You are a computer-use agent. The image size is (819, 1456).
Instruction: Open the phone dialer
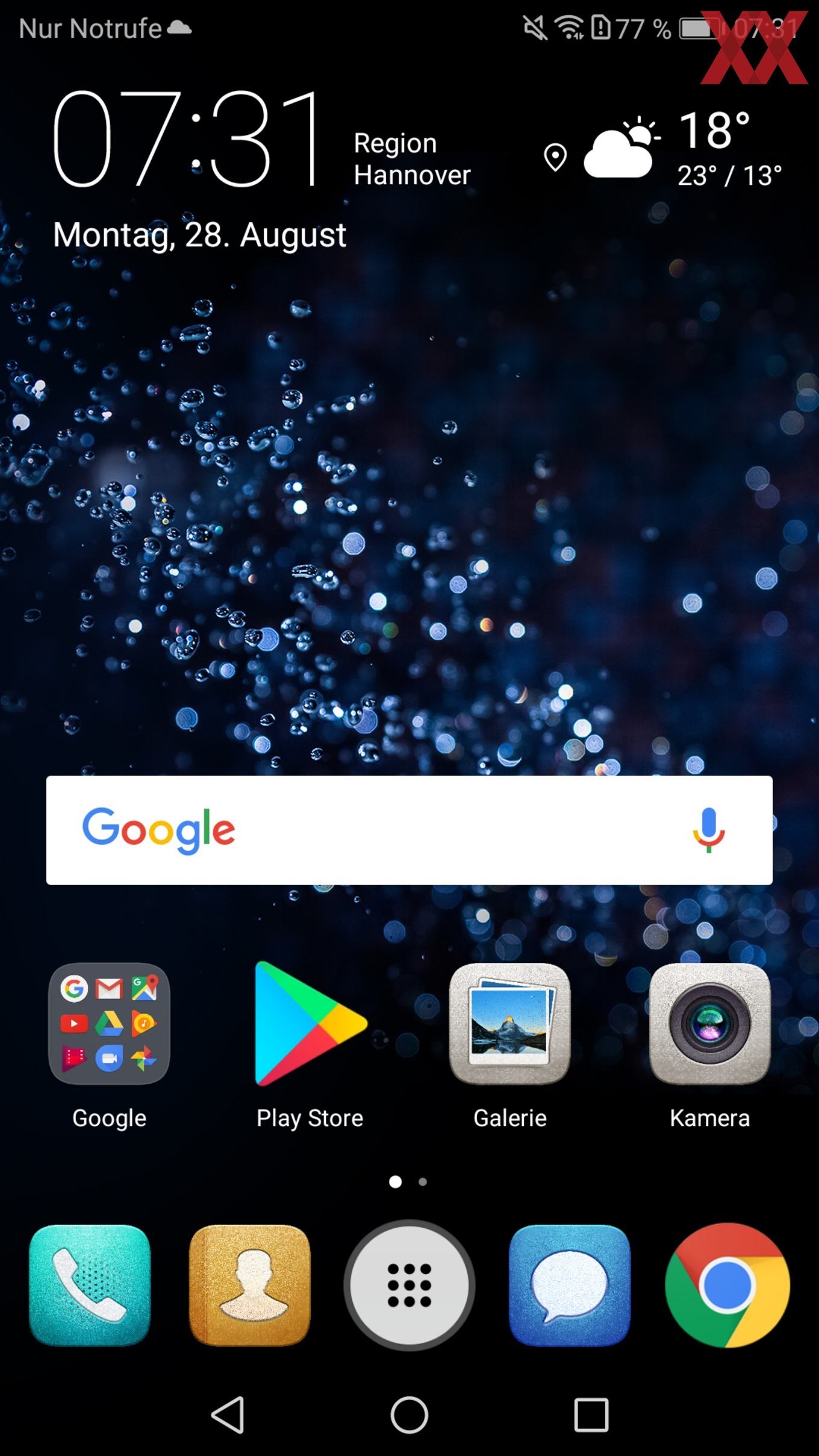pyautogui.click(x=90, y=1285)
